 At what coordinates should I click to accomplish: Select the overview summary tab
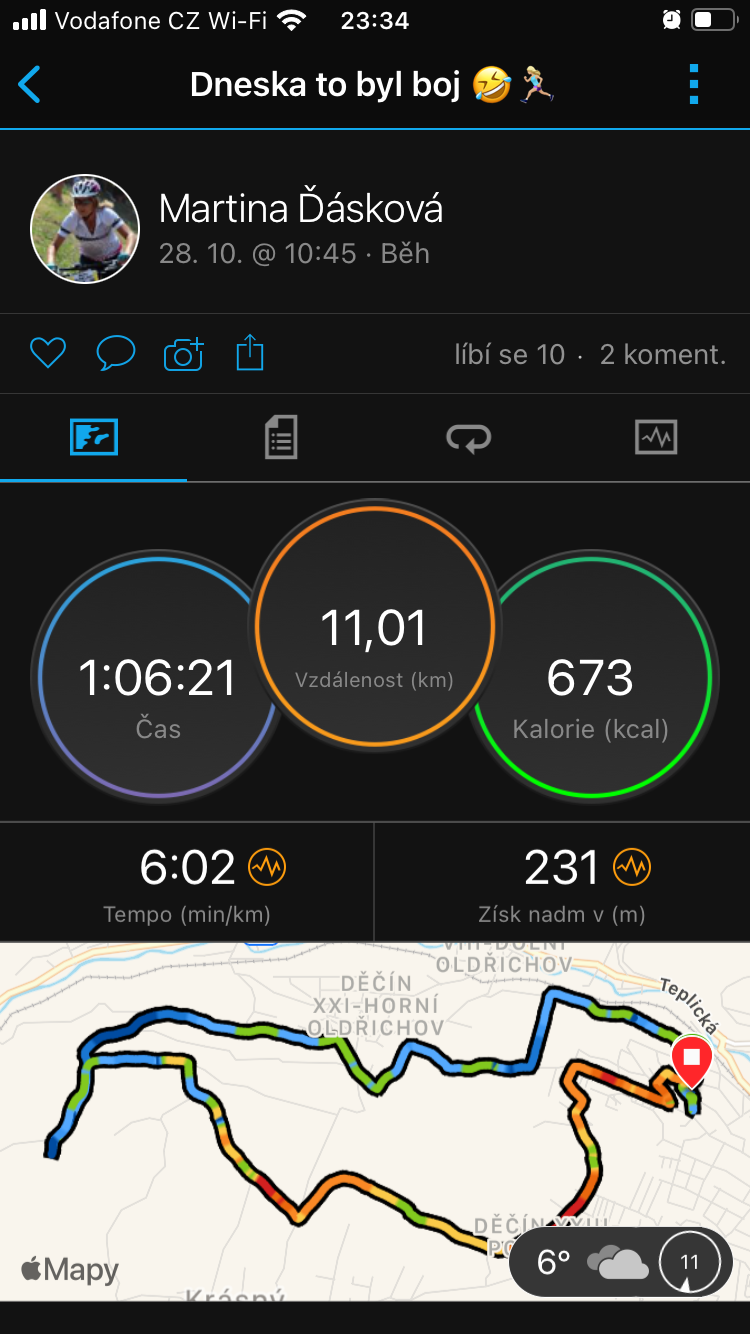(94, 438)
